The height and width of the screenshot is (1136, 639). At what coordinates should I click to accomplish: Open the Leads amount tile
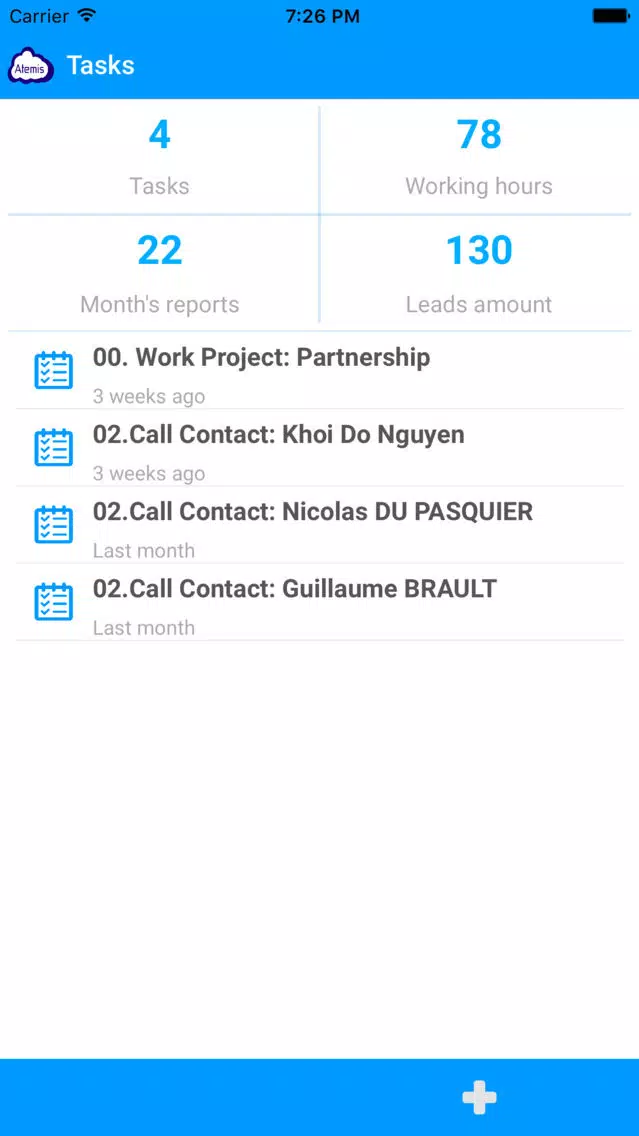pyautogui.click(x=479, y=272)
